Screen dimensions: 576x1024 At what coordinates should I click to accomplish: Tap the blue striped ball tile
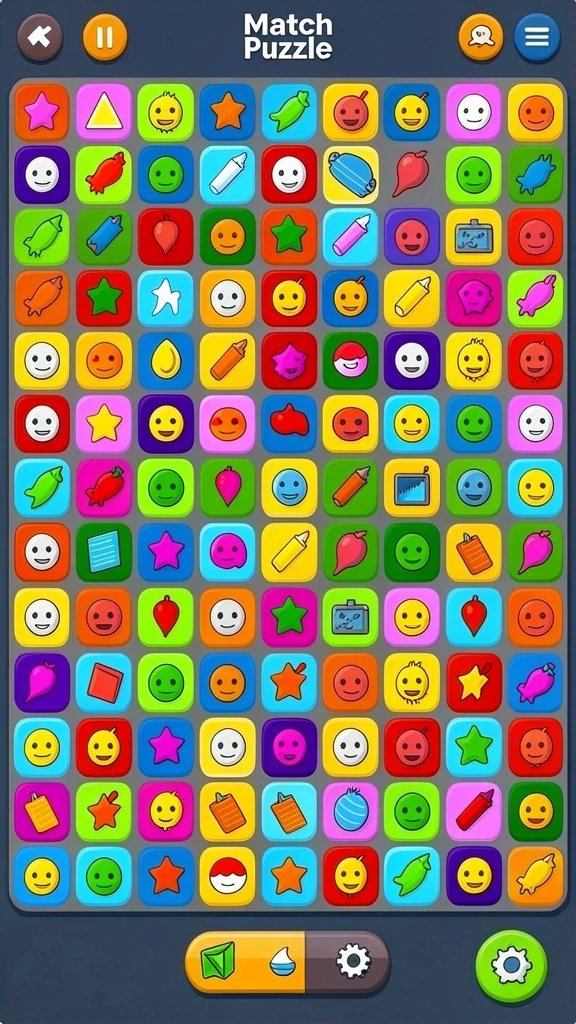tap(351, 810)
